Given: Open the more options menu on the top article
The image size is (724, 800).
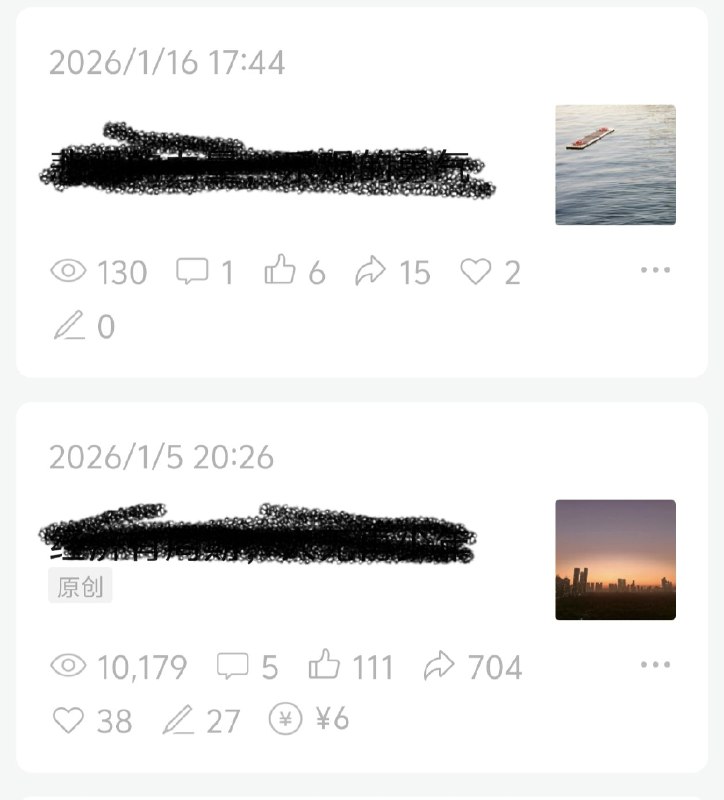Looking at the screenshot, I should pos(655,268).
